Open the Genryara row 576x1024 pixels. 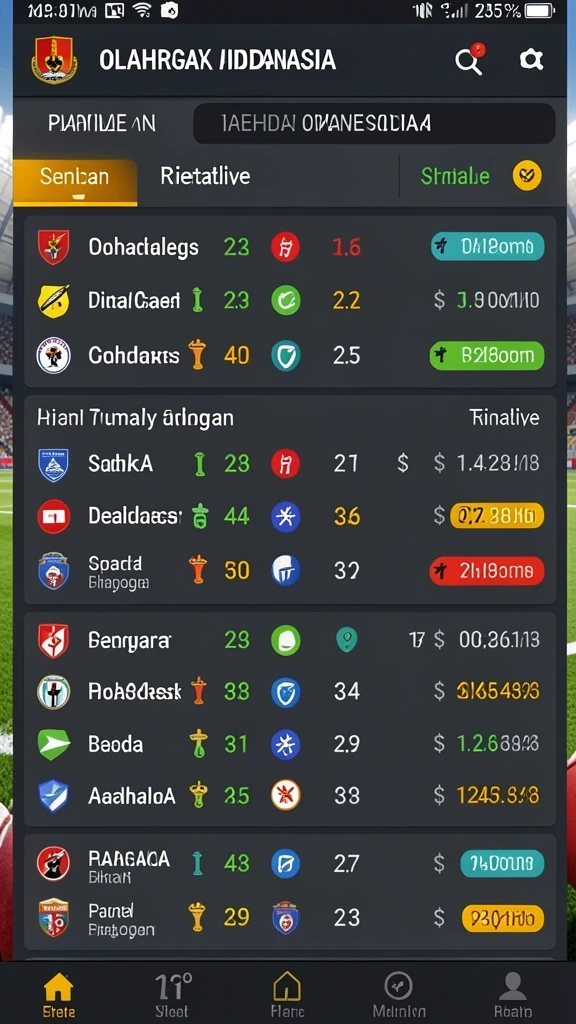pyautogui.click(x=290, y=640)
